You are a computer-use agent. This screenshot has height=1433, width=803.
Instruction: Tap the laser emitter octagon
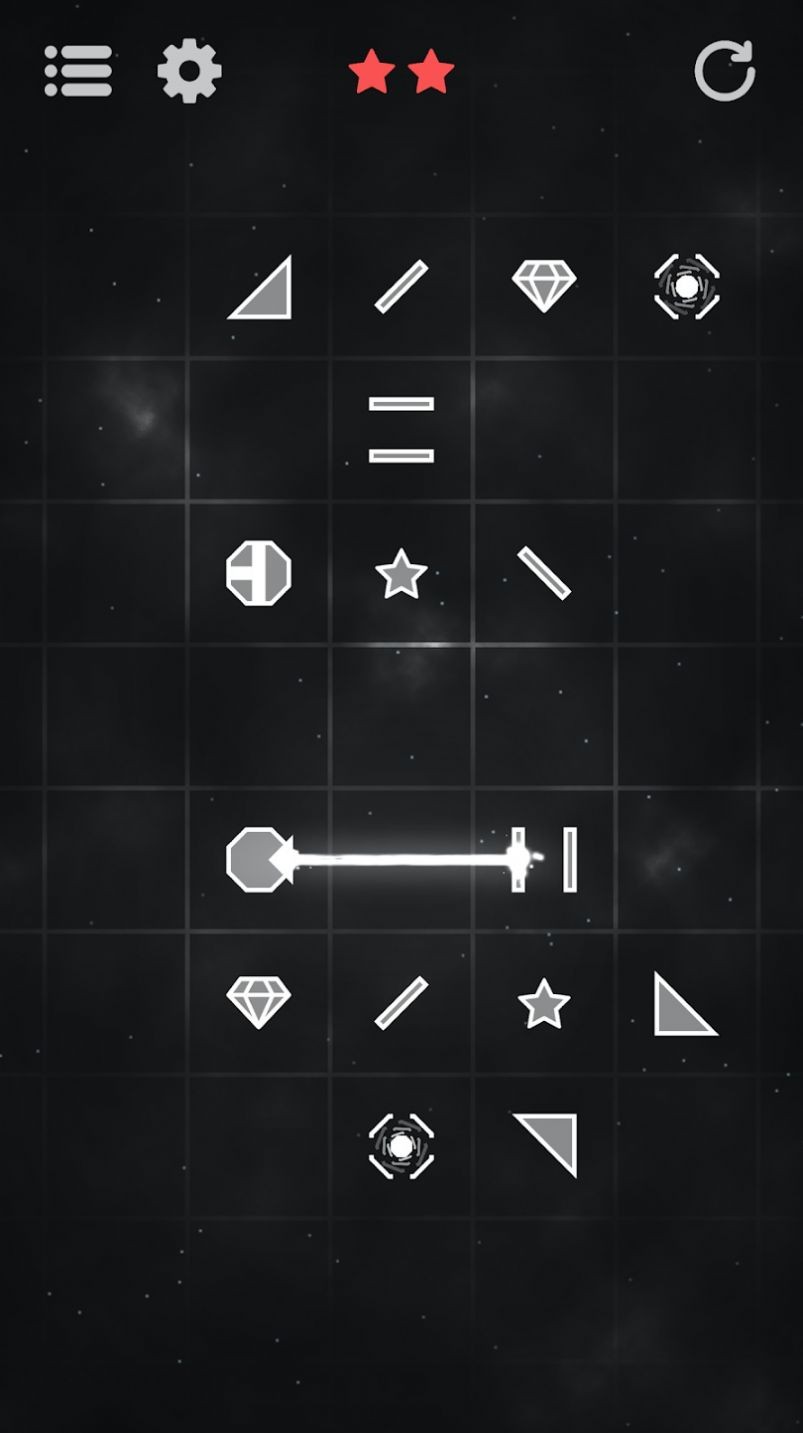258,859
